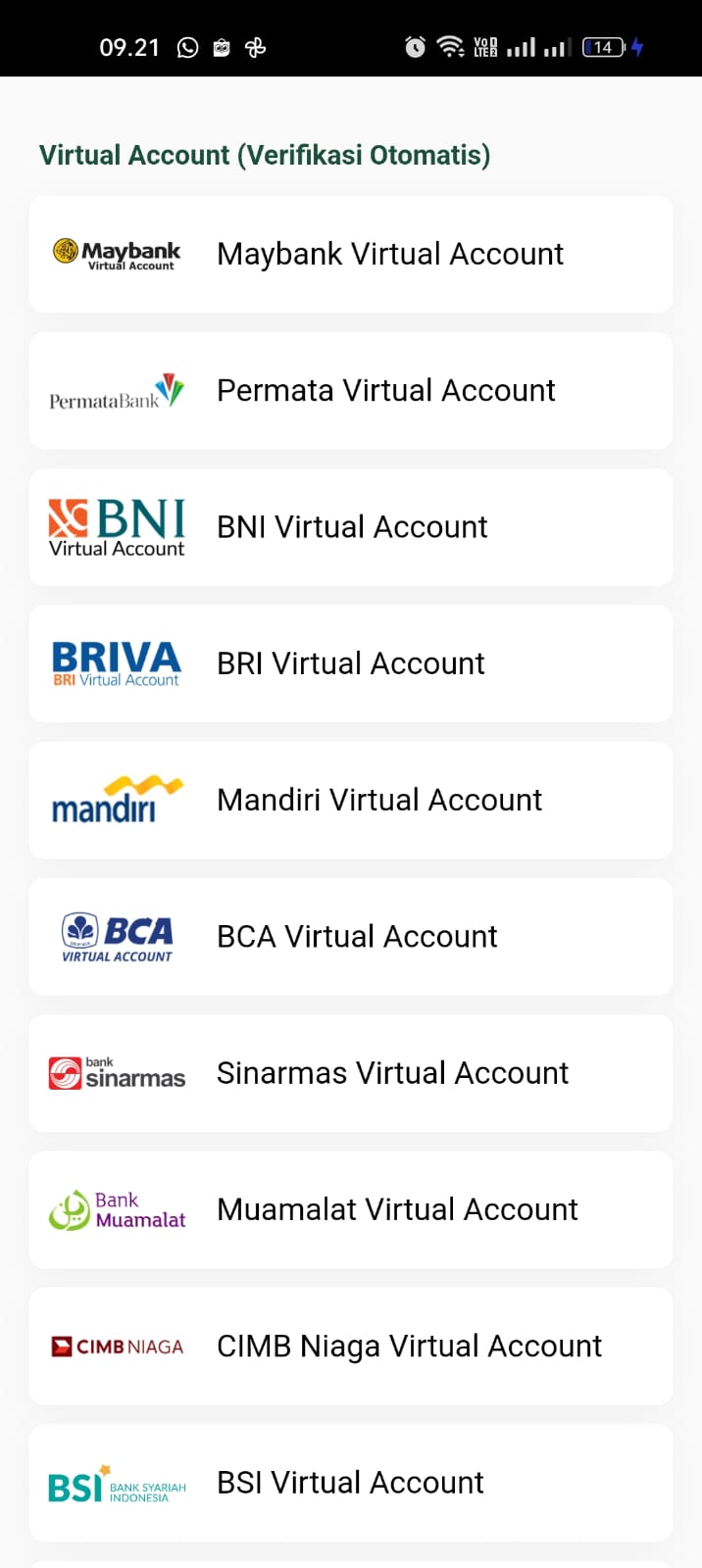
Task: Pick BRI Virtual Account
Action: pos(350,663)
